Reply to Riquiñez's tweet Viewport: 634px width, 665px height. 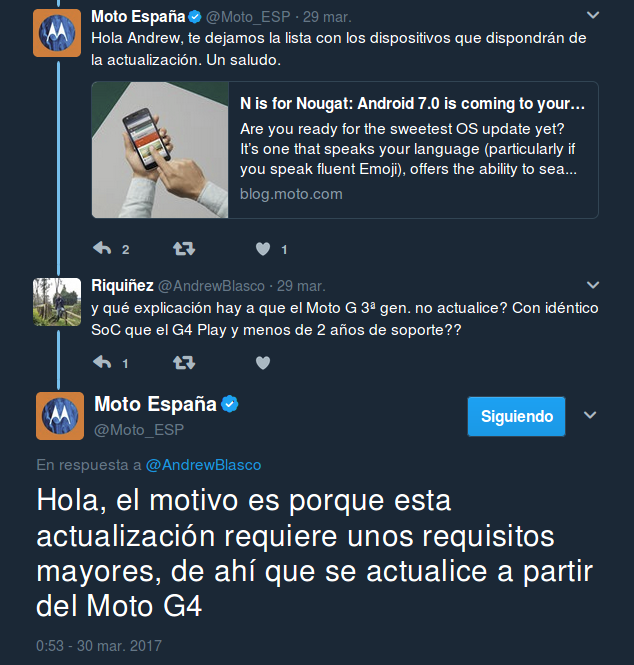click(101, 363)
